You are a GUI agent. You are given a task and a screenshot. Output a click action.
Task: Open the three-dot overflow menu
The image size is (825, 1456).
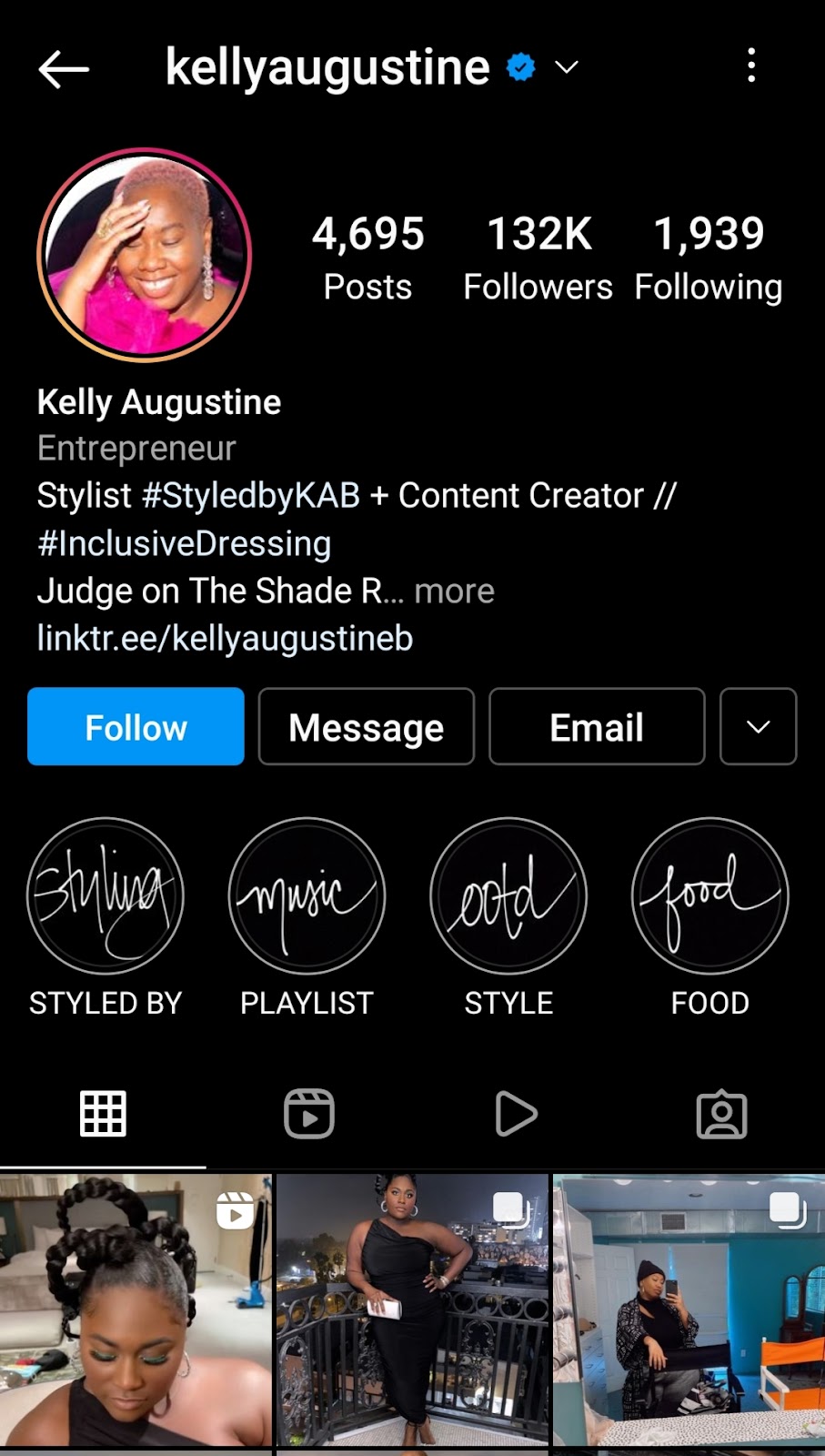click(x=751, y=66)
